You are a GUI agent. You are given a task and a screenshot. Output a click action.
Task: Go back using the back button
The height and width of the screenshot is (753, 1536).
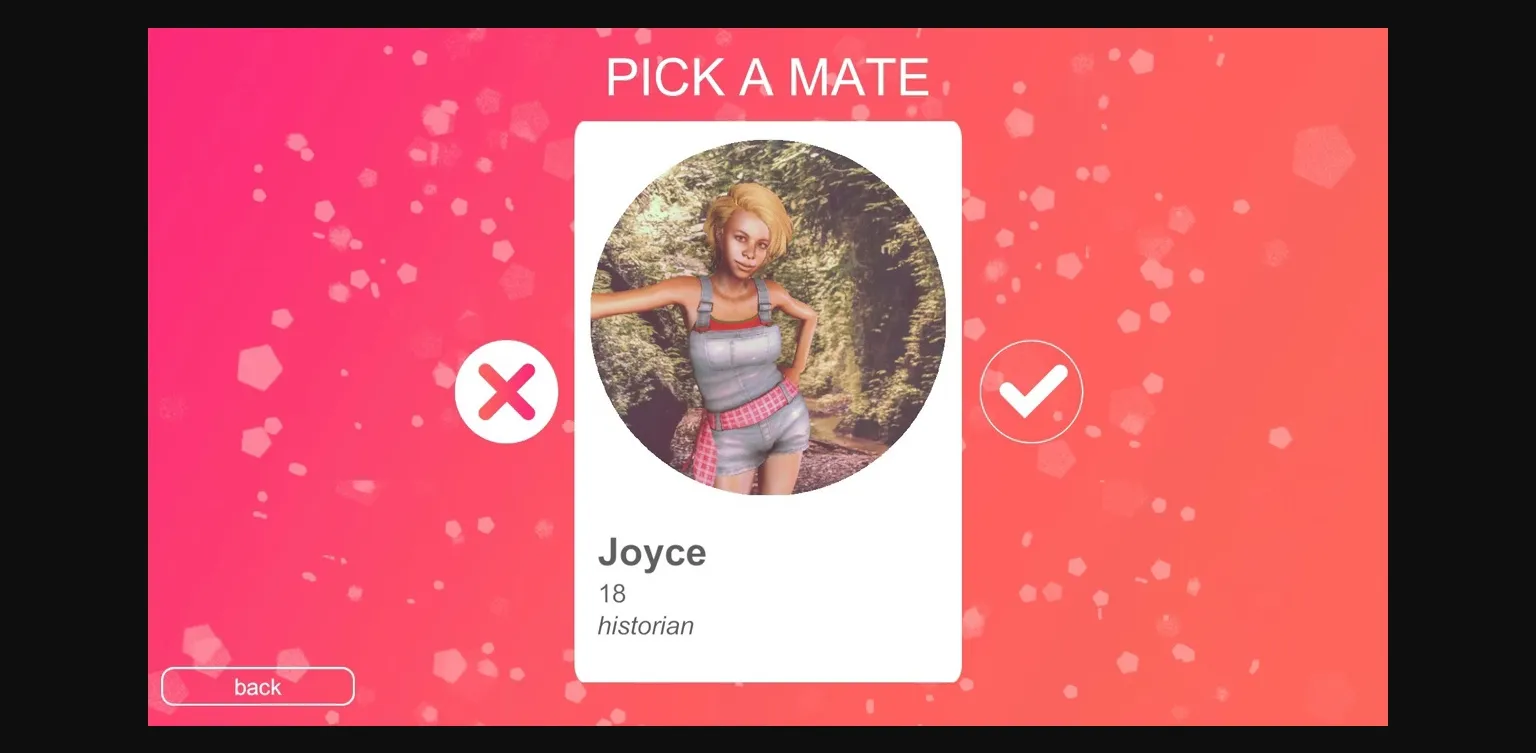click(258, 687)
